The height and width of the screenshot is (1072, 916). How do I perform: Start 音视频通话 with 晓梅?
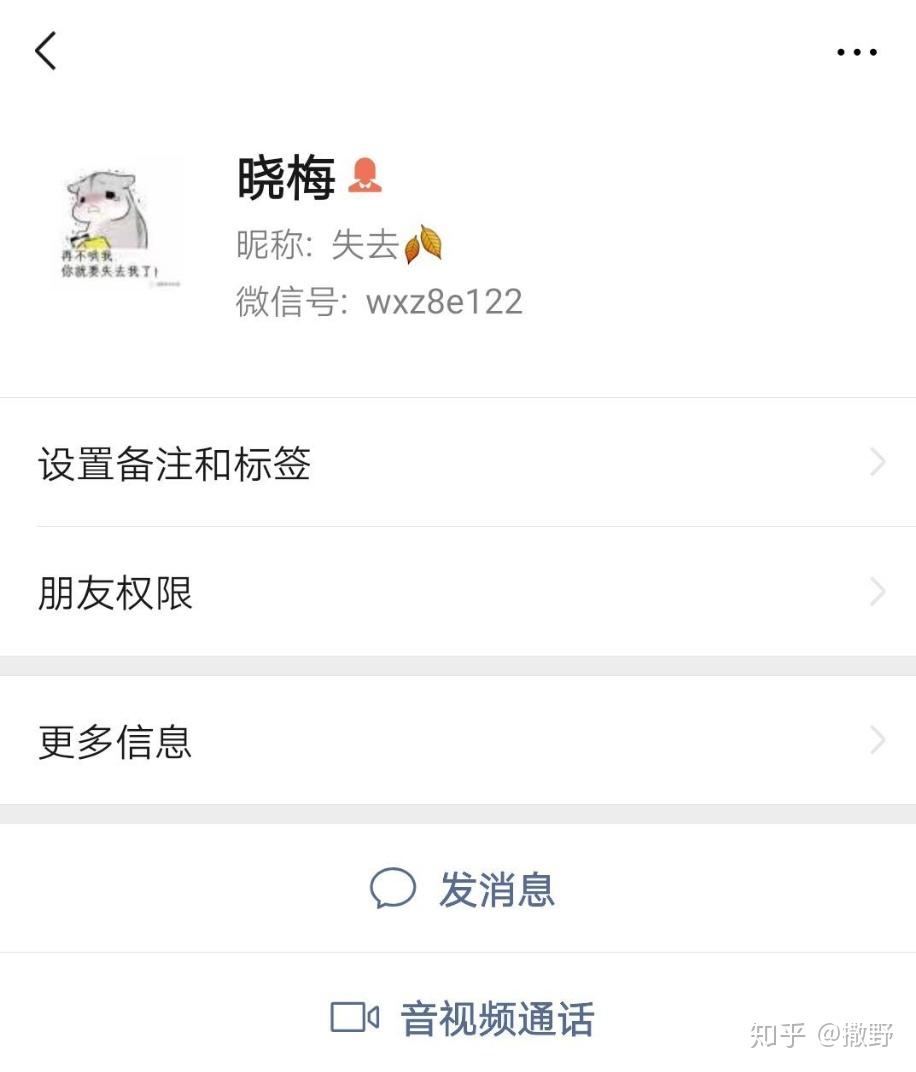click(463, 1018)
